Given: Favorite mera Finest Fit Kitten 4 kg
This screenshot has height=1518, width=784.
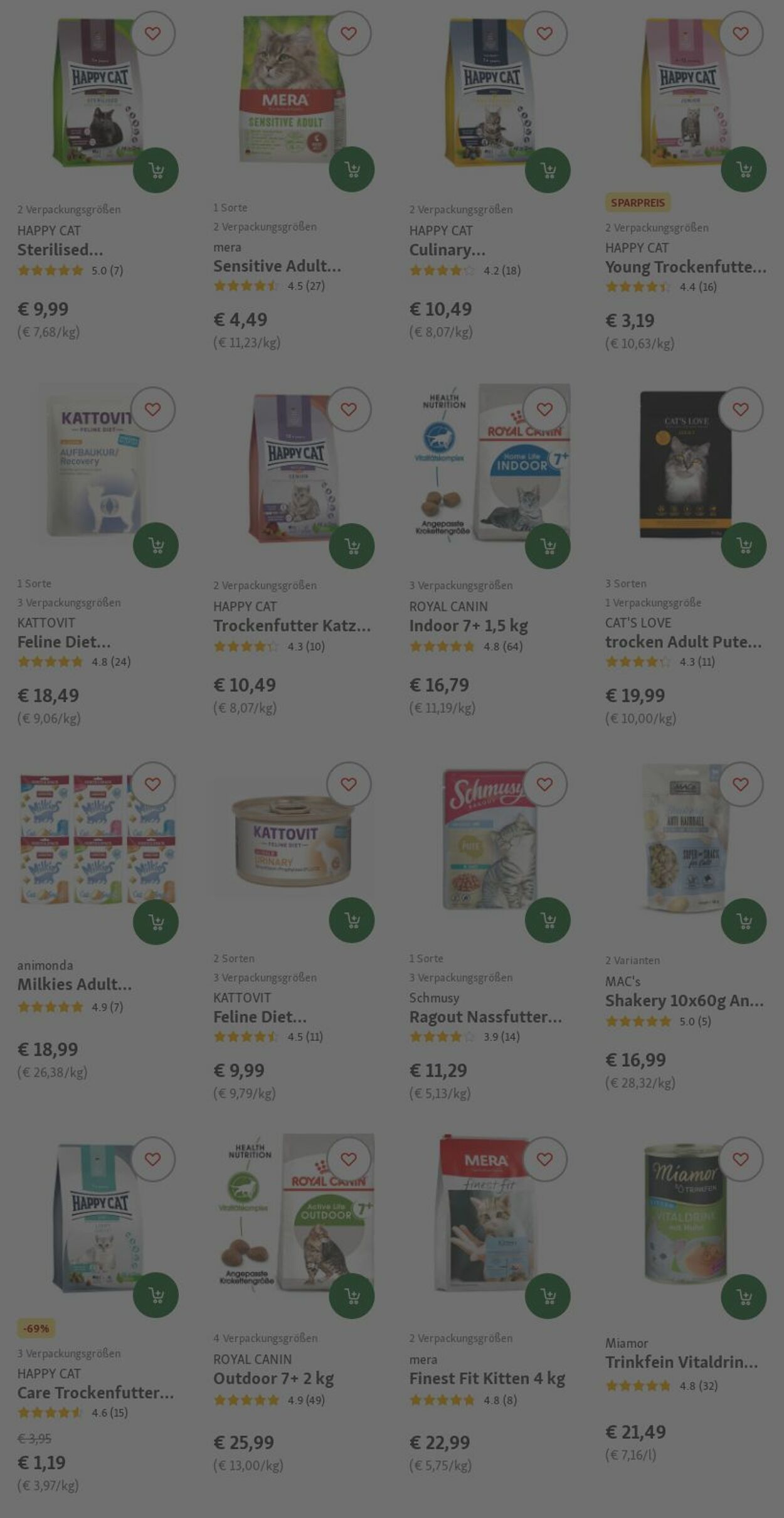Looking at the screenshot, I should 544,1159.
